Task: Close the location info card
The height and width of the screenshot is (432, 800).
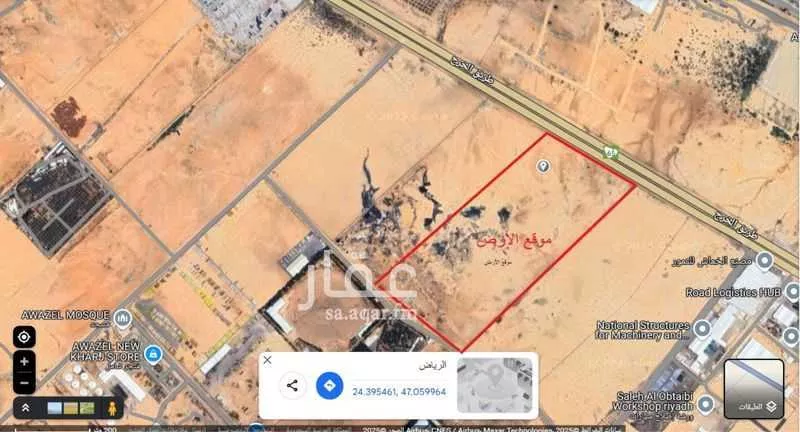Action: coord(267,359)
